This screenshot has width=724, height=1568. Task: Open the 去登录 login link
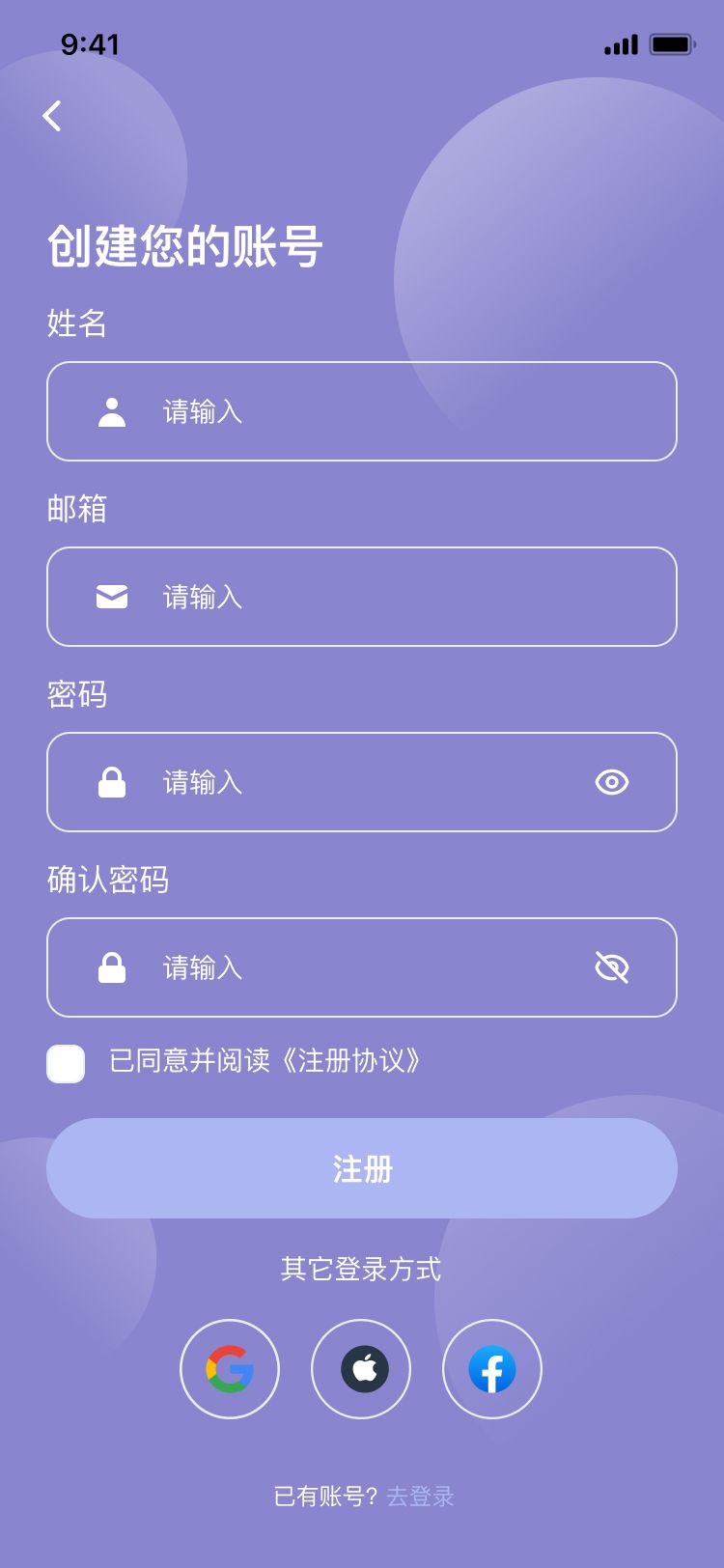point(420,1497)
